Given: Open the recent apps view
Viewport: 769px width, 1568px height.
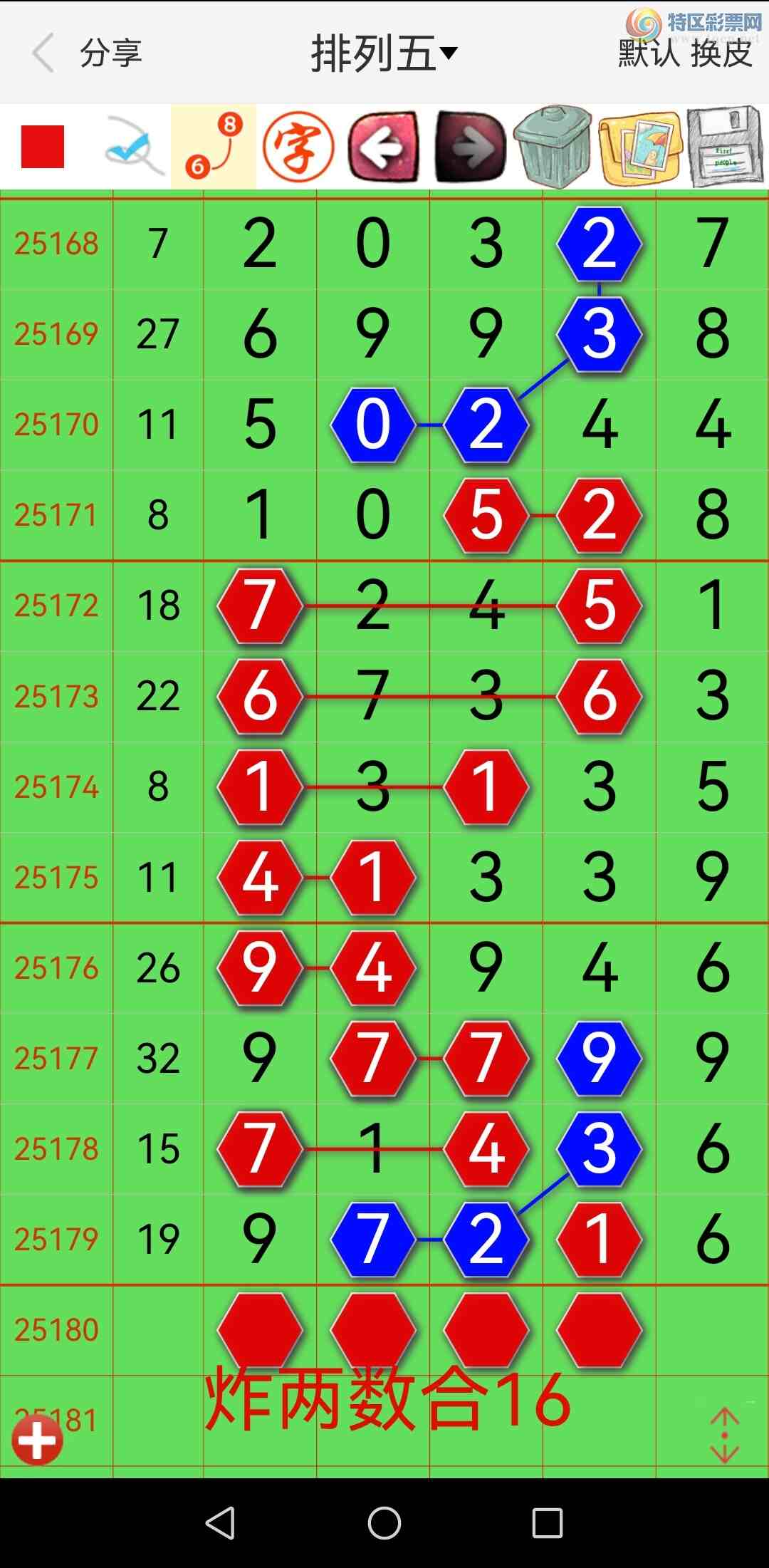Looking at the screenshot, I should pyautogui.click(x=548, y=1524).
